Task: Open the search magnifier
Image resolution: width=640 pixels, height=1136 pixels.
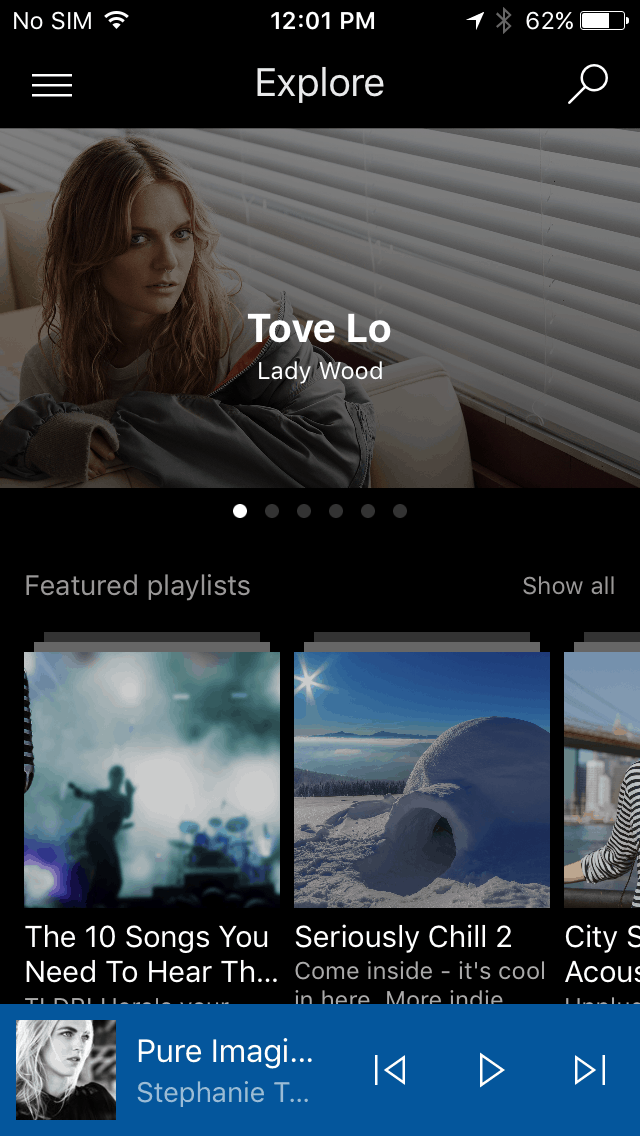Action: point(588,85)
